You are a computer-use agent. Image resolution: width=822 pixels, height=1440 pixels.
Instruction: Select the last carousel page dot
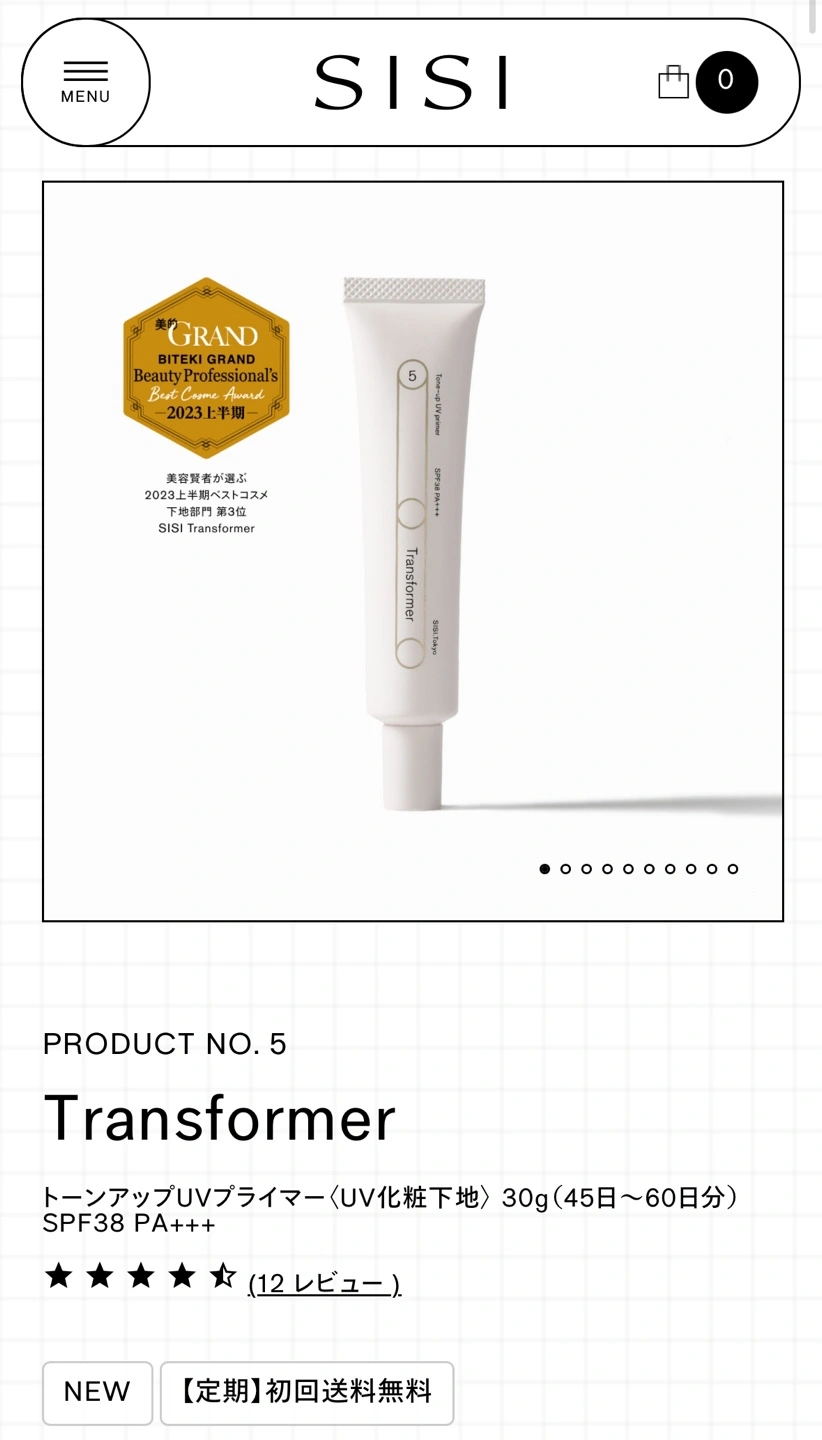[733, 869]
